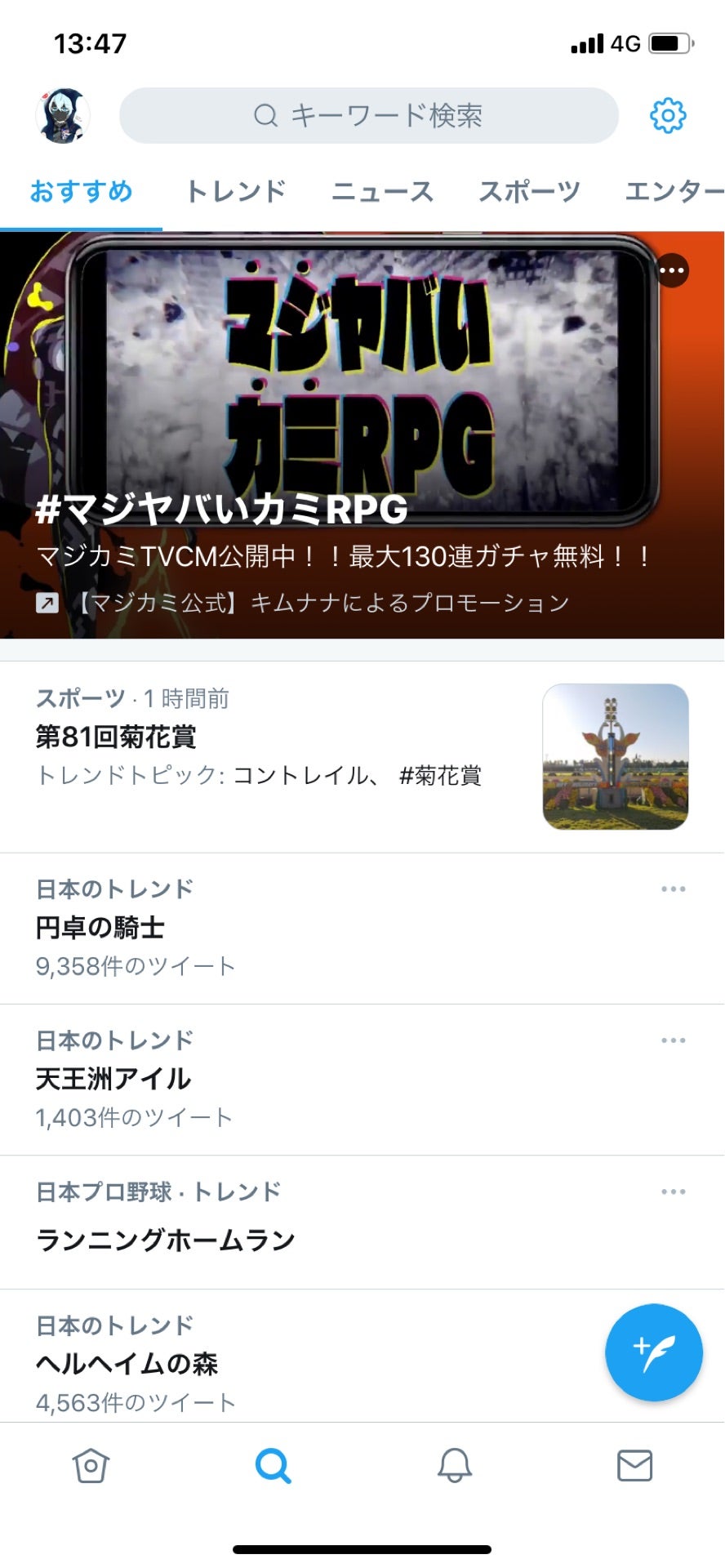Go to the home timeline tab
This screenshot has width=725, height=1568.
[x=91, y=1465]
